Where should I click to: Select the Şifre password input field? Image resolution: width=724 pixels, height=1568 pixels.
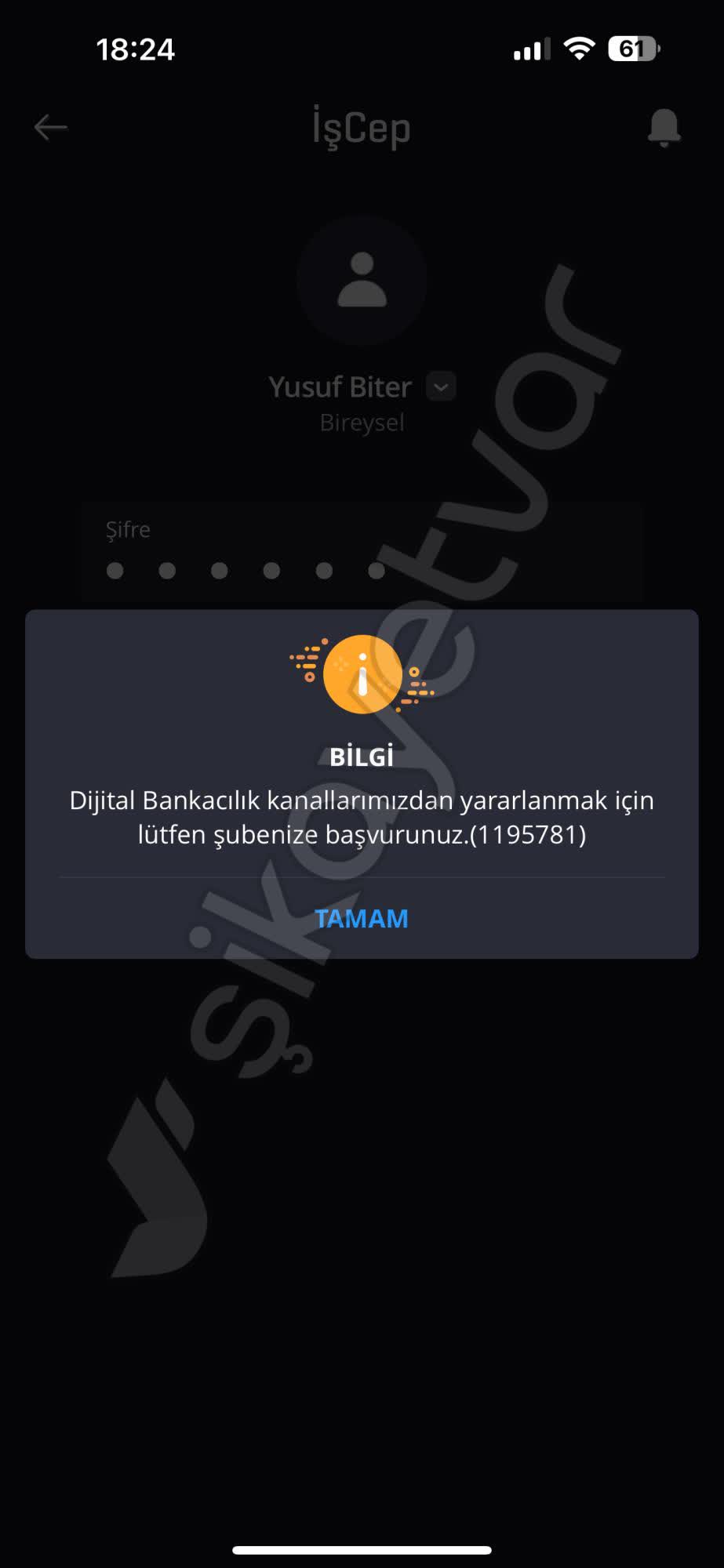click(x=362, y=553)
